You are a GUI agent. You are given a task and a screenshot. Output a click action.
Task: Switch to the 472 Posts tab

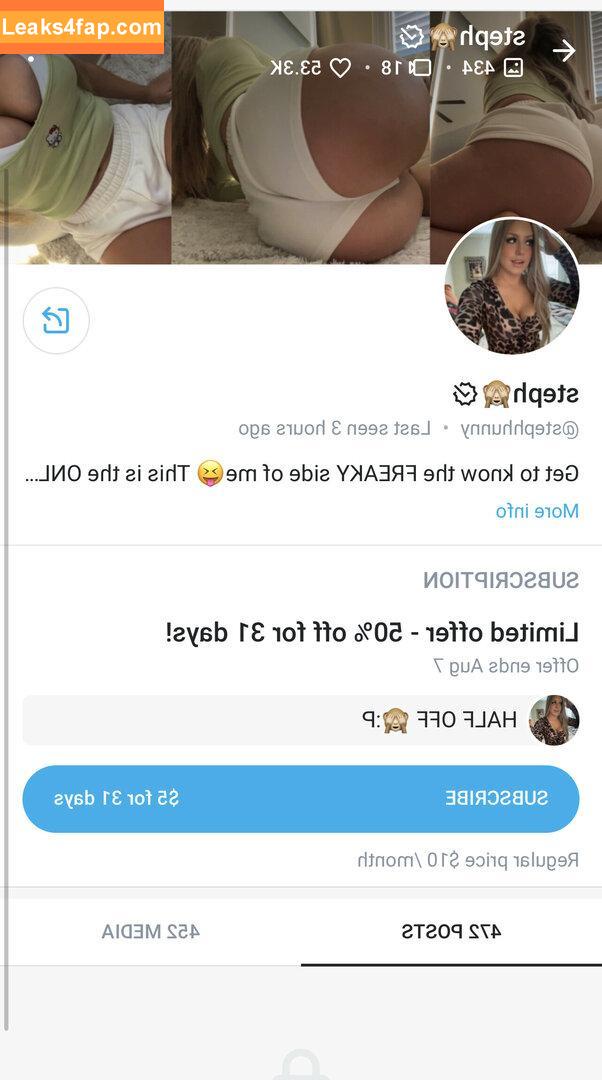451,932
